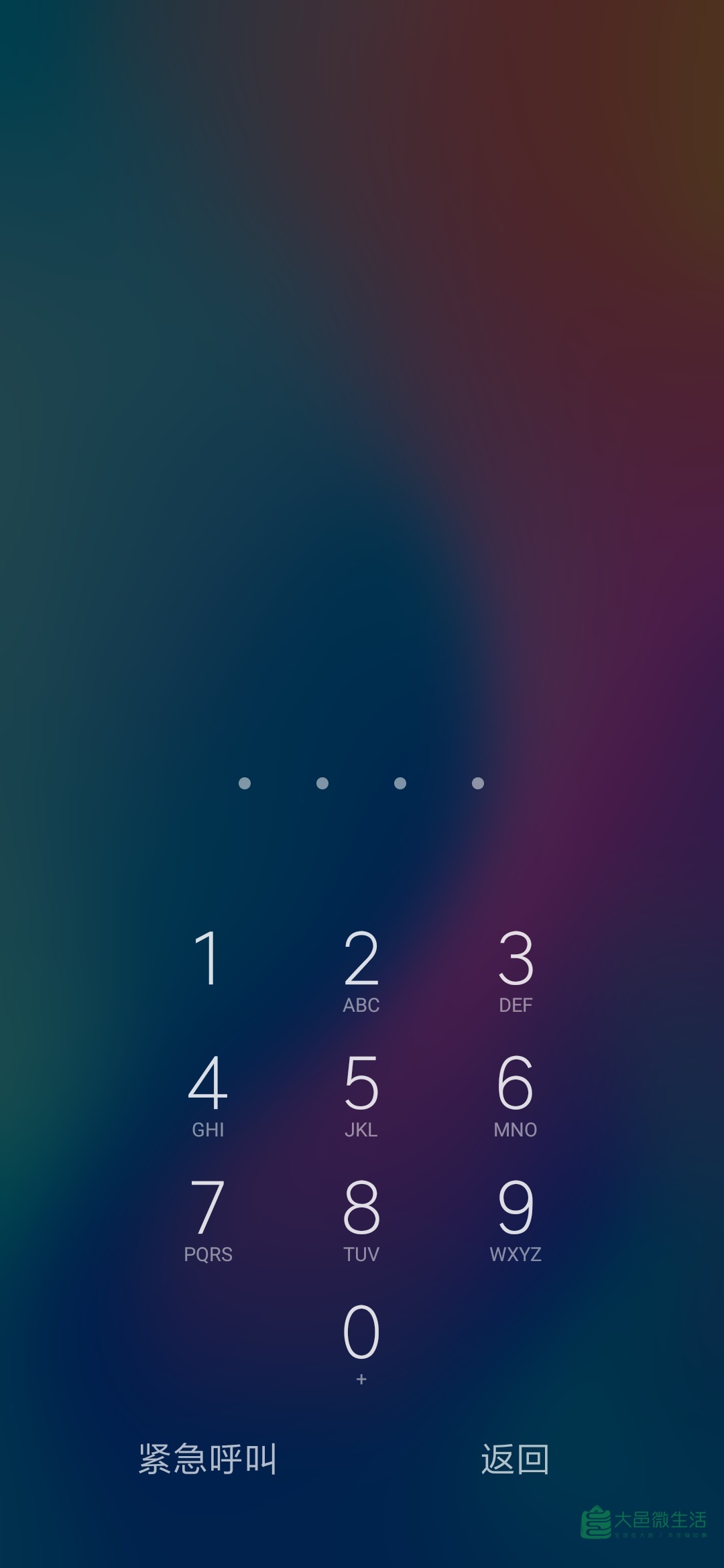This screenshot has width=724, height=1568.
Task: Tap the 9 WXYZ key
Action: click(516, 1218)
